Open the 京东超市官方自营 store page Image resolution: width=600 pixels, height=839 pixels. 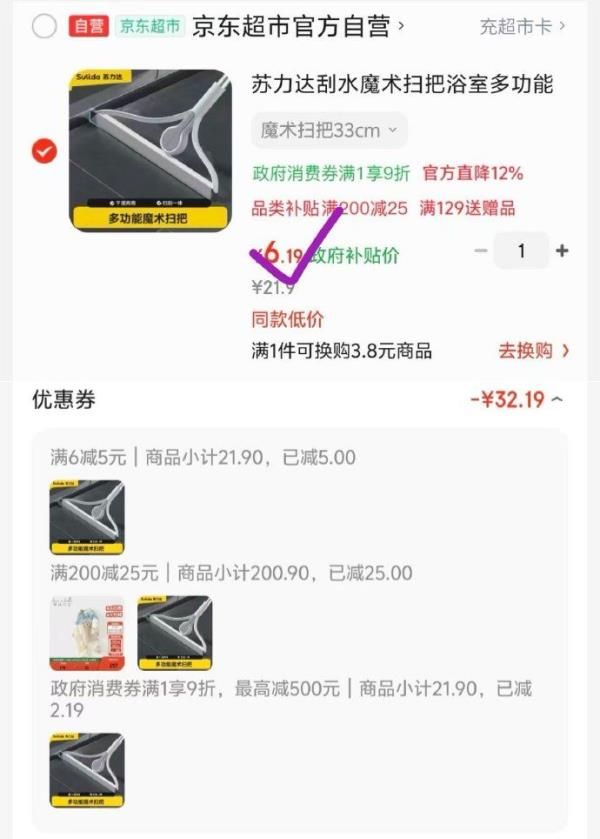click(297, 27)
